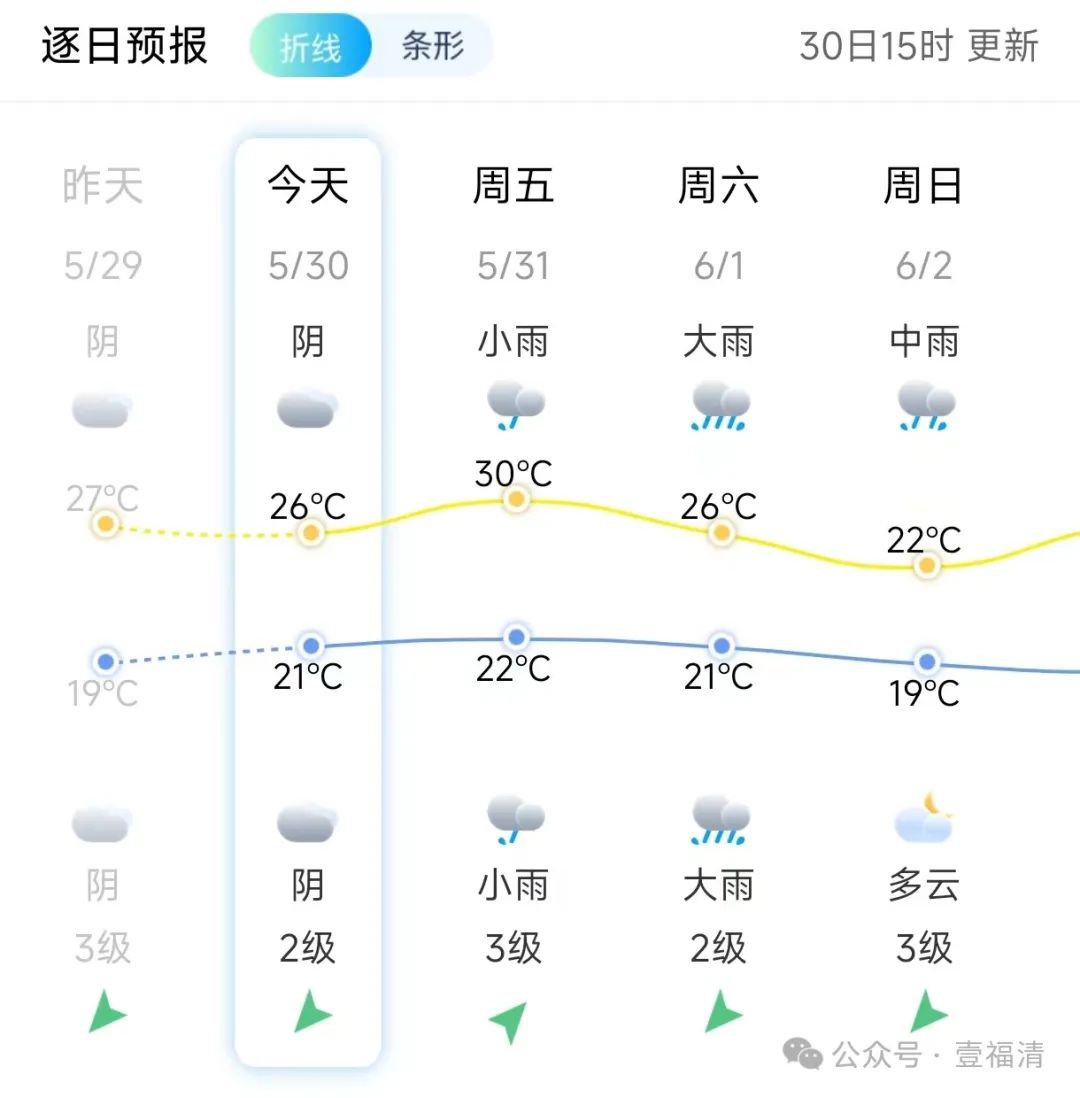Image resolution: width=1080 pixels, height=1098 pixels.
Task: Click the rain icon in 周六 bottom row
Action: coord(721,820)
